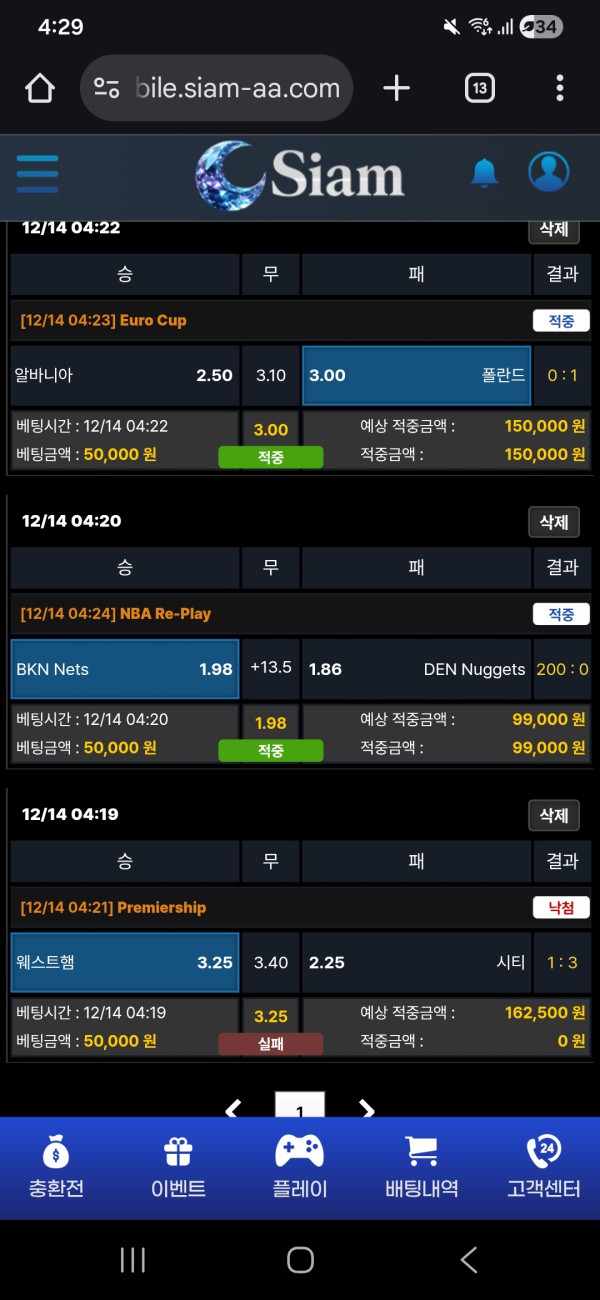Open the browser overflow menu

pos(559,89)
